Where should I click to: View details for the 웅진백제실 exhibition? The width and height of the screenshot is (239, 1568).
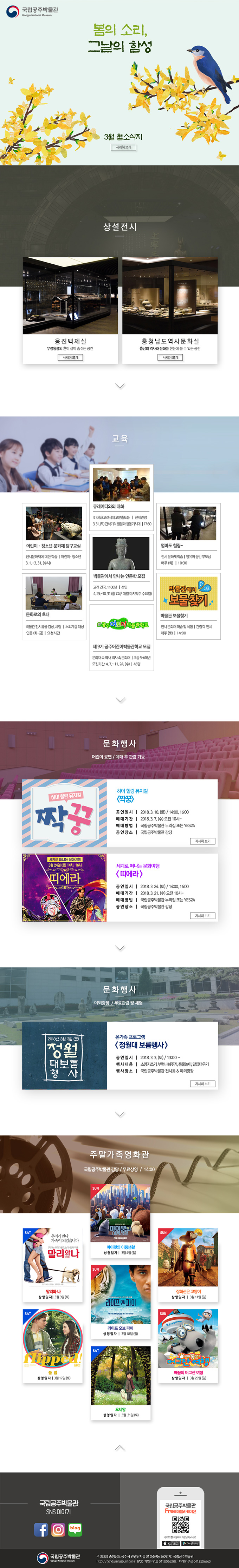click(70, 357)
